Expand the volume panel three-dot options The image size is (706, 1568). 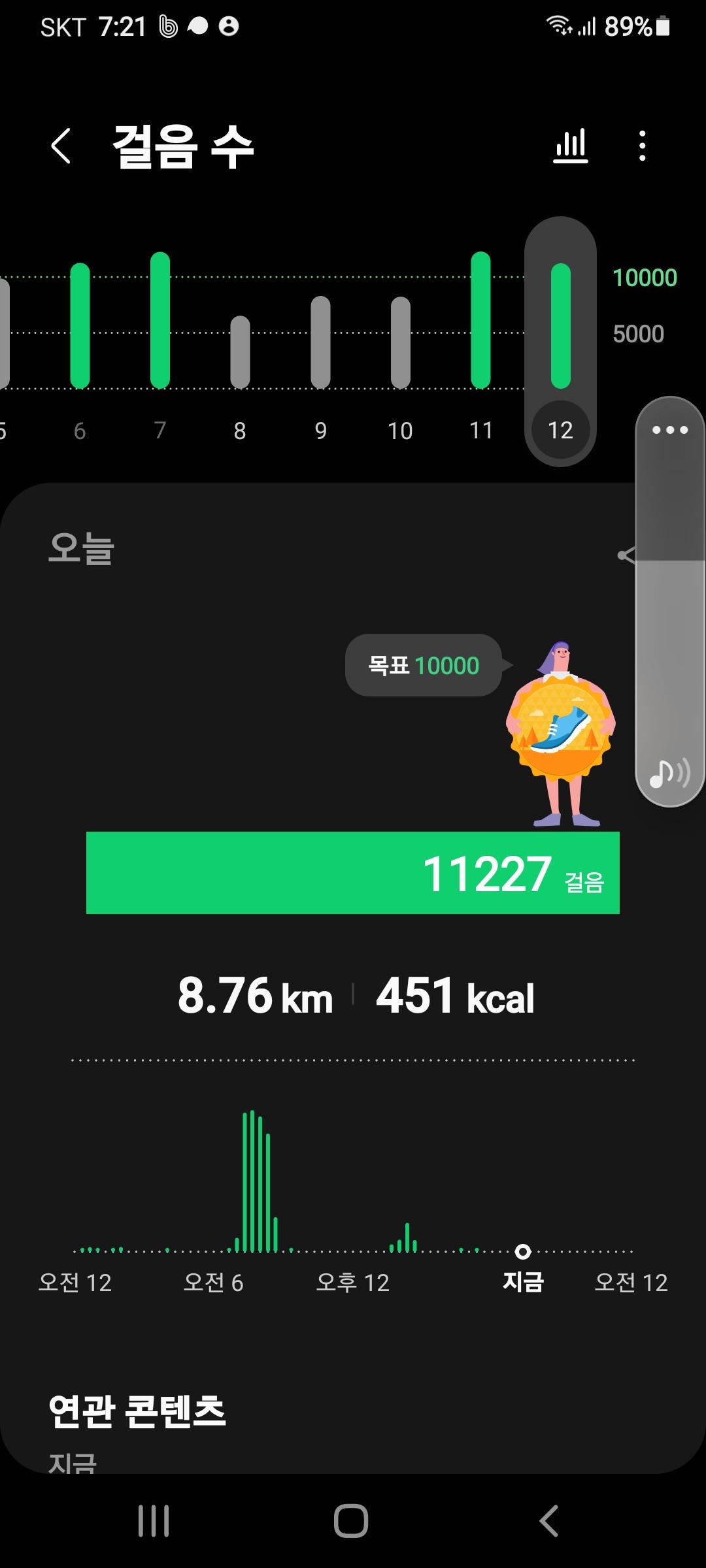[x=670, y=430]
